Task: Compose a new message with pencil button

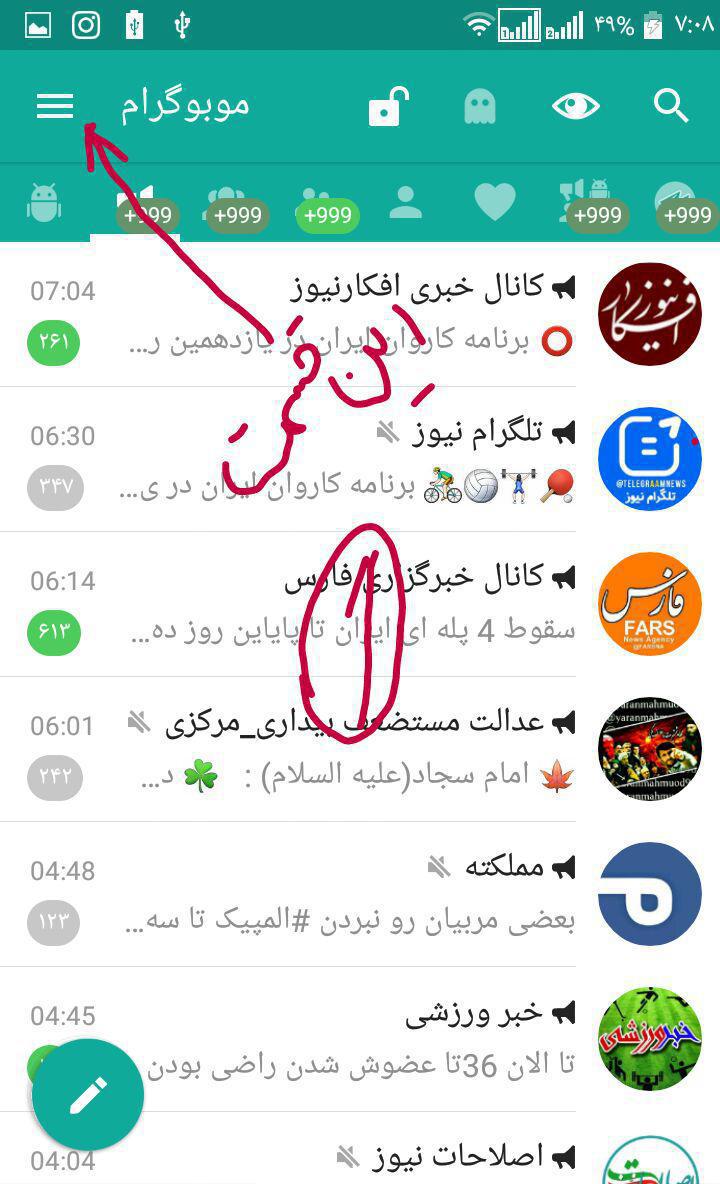Action: (x=88, y=1095)
